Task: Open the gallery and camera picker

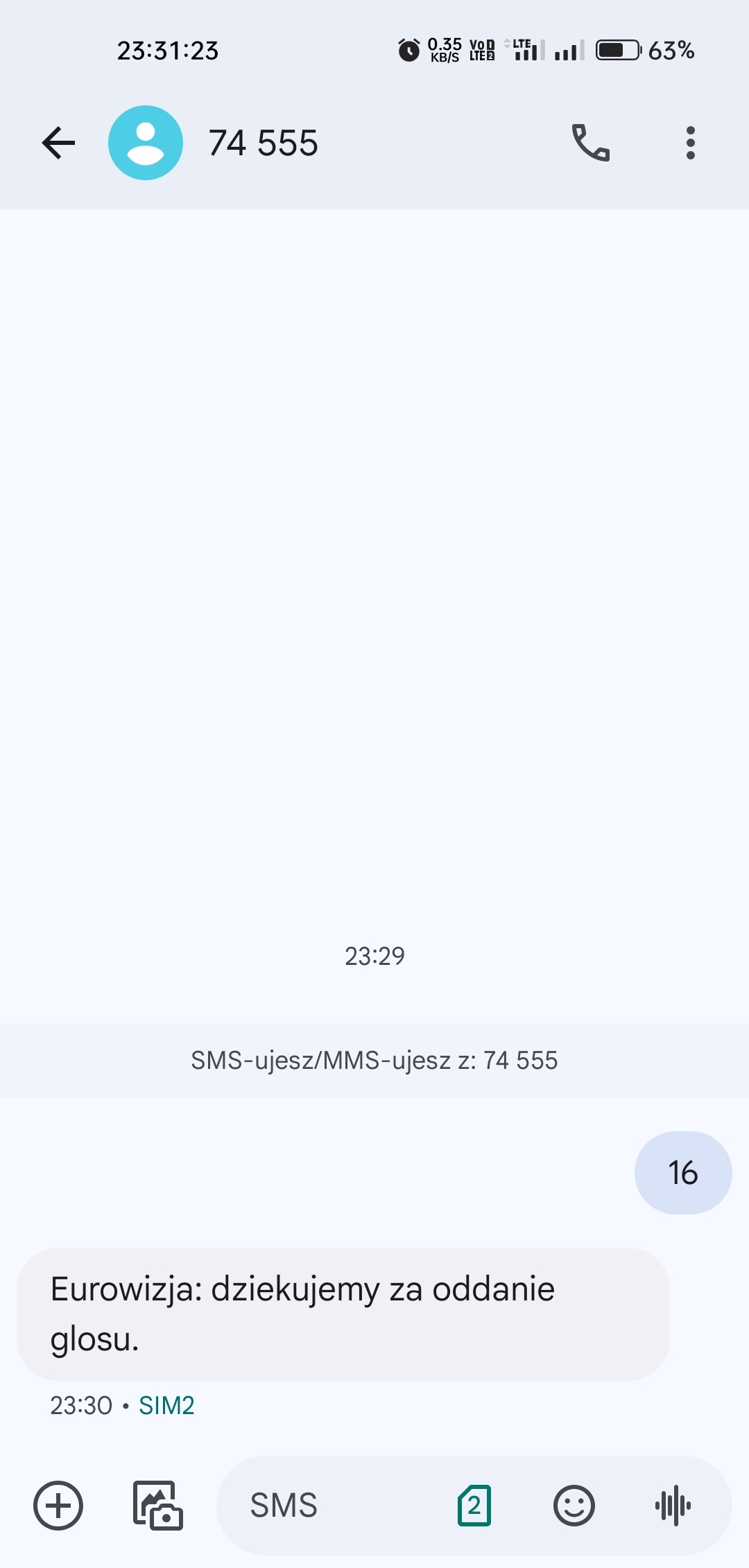Action: tap(157, 1505)
